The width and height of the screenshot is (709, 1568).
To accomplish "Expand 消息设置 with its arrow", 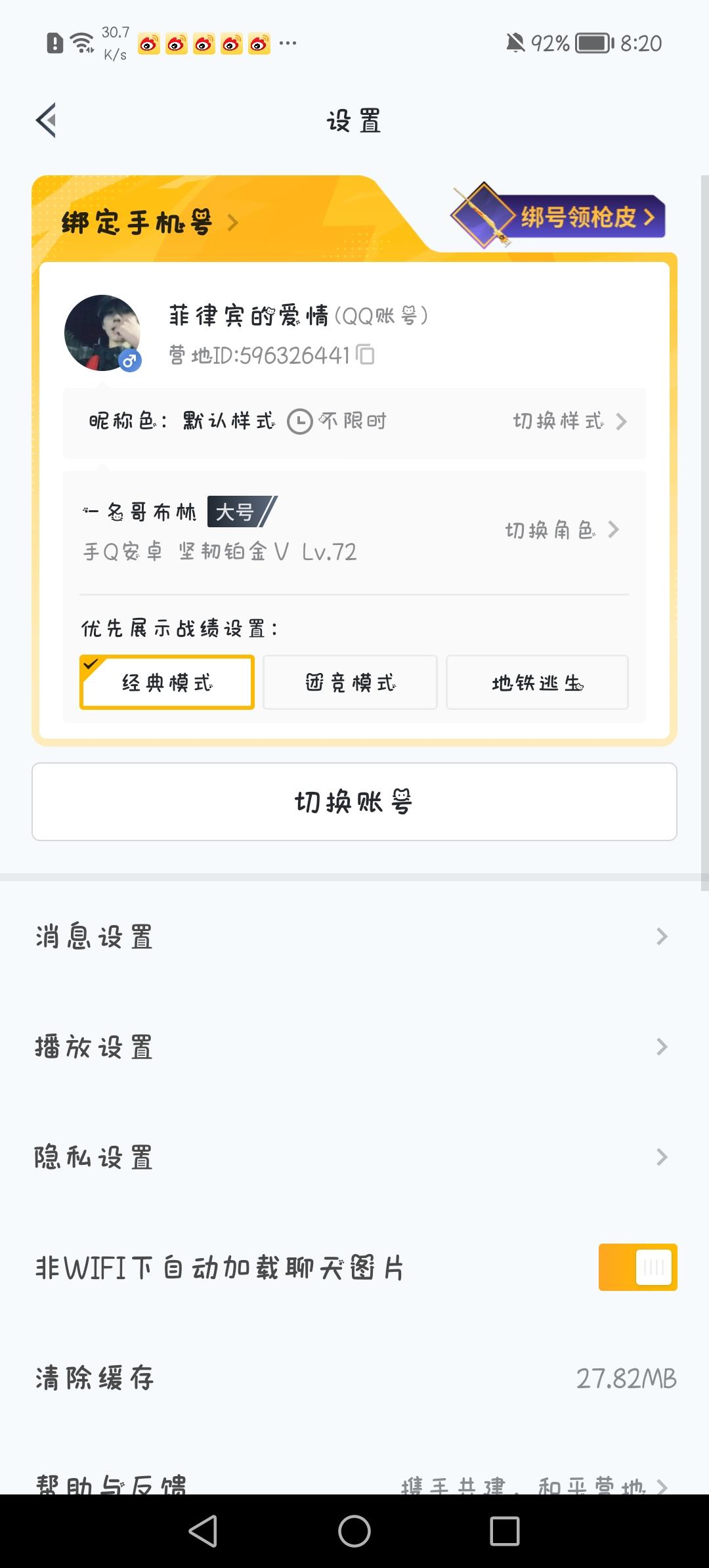I will 662,936.
